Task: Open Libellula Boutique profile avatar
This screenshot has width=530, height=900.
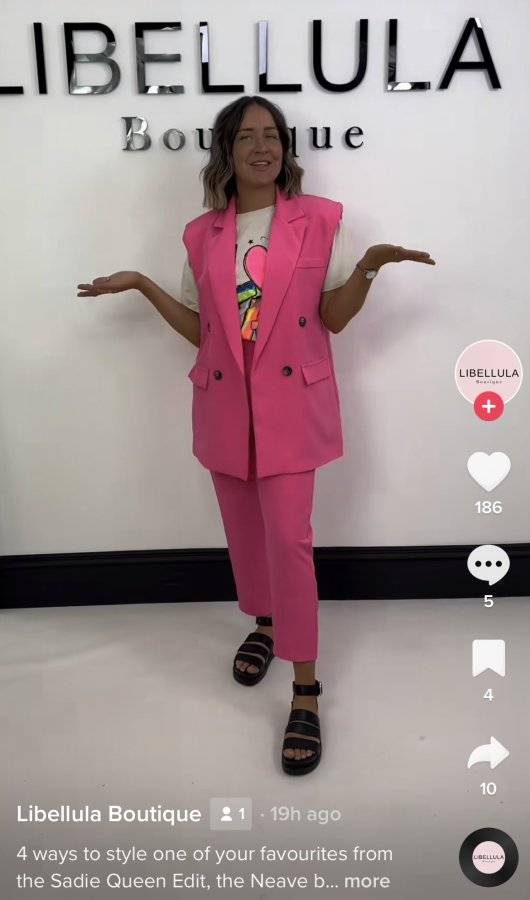Action: pos(488,373)
